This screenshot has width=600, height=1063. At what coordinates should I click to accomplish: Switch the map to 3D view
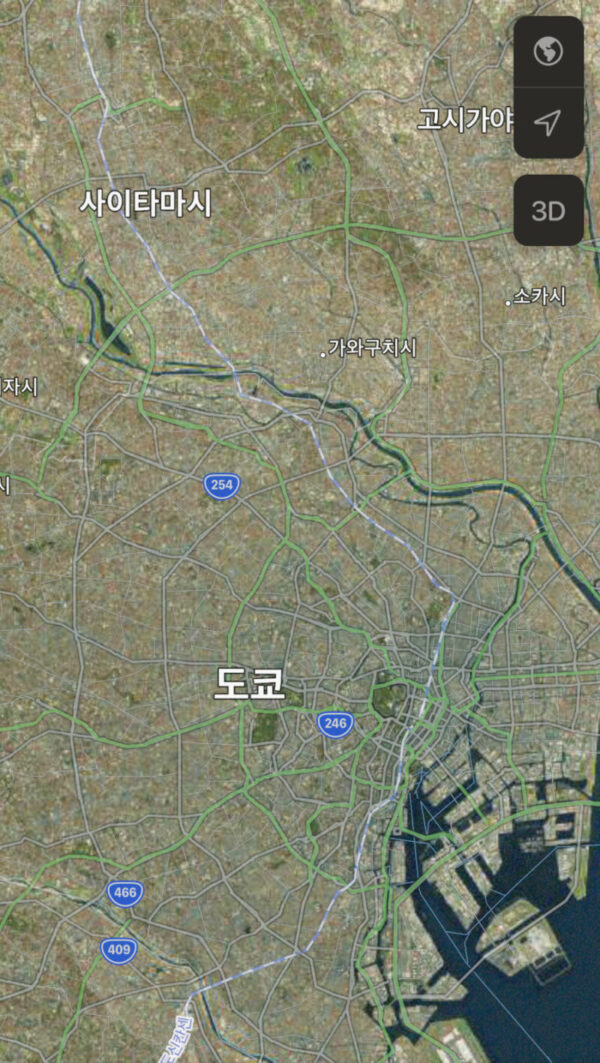pos(548,211)
